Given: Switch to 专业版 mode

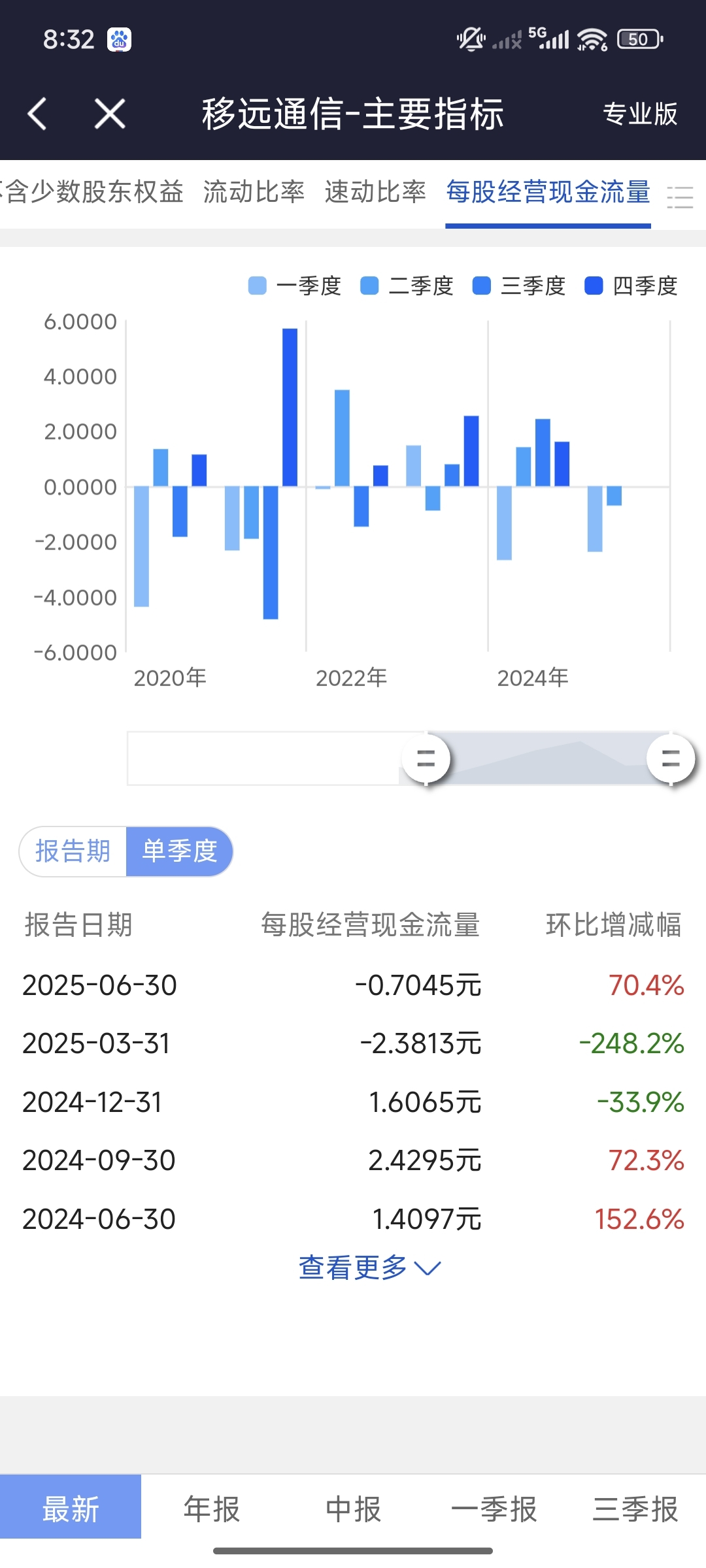Looking at the screenshot, I should 640,114.
